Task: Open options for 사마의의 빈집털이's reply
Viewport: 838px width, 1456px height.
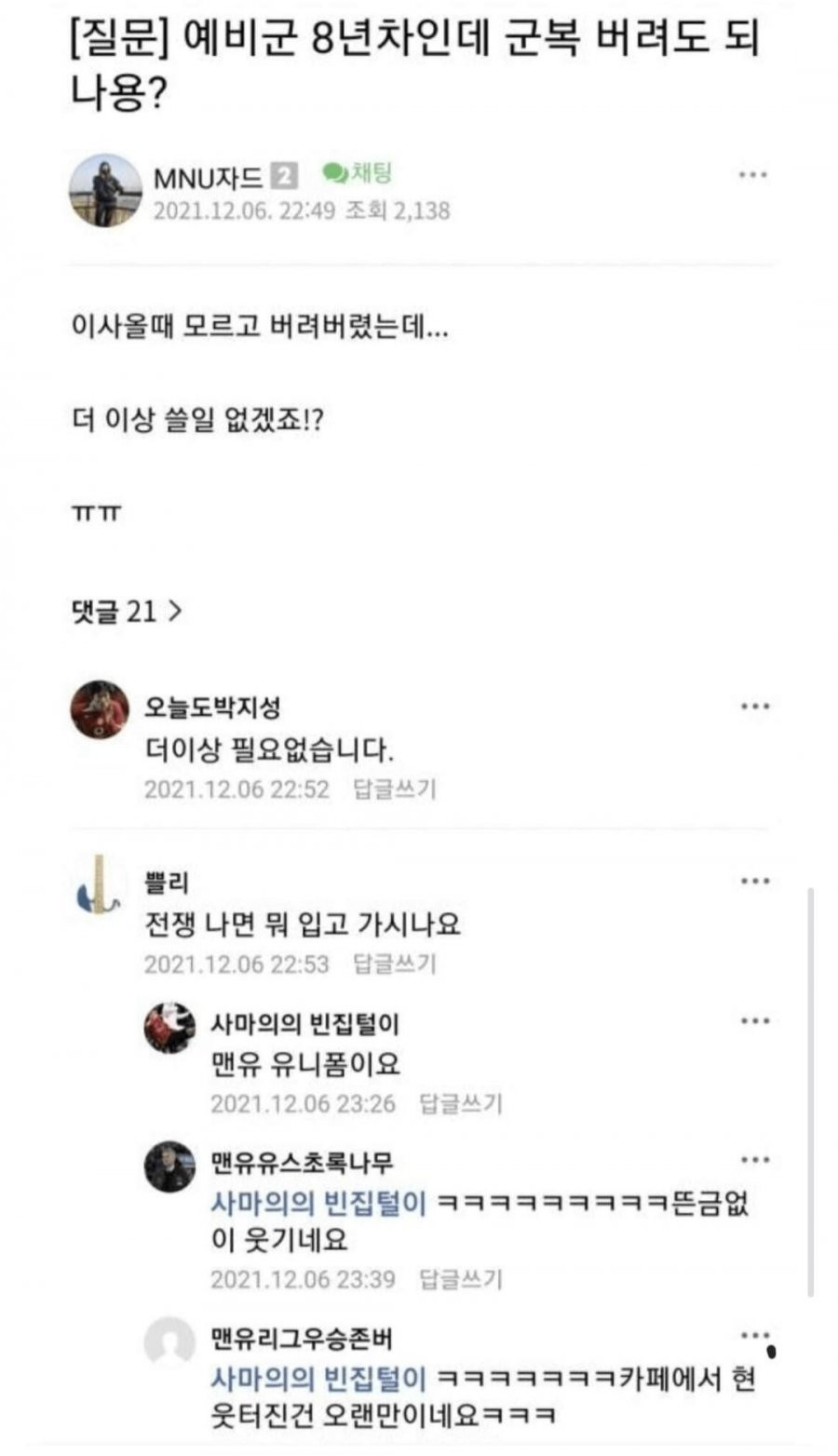Action: point(754,1021)
